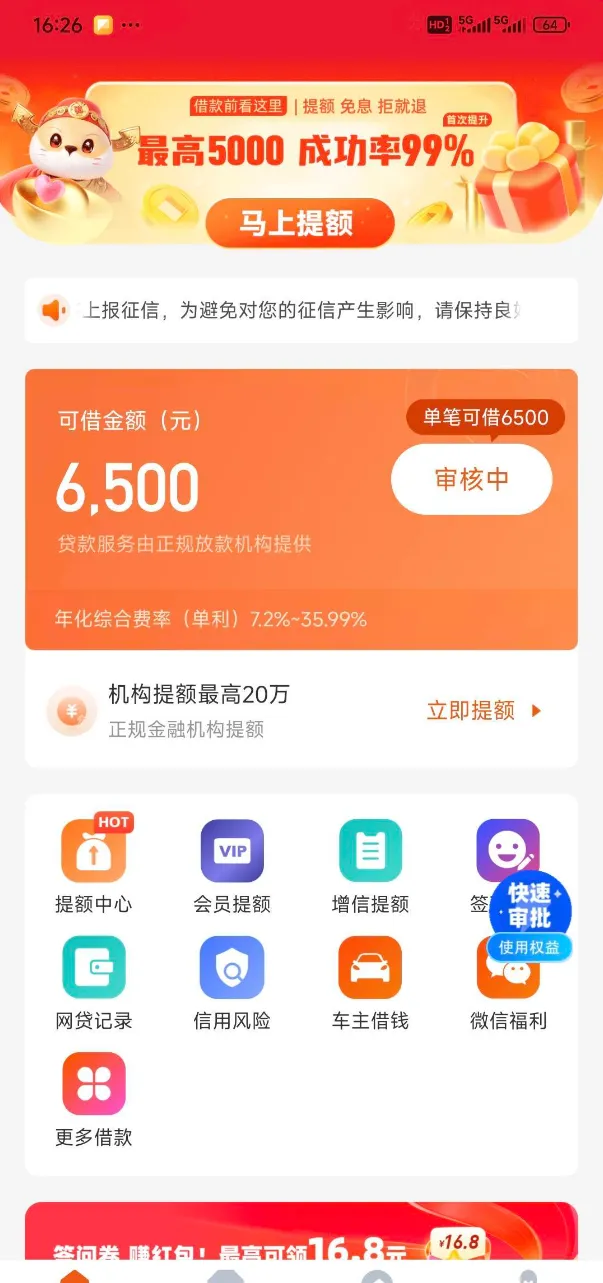Open 提额中心

pyautogui.click(x=94, y=865)
